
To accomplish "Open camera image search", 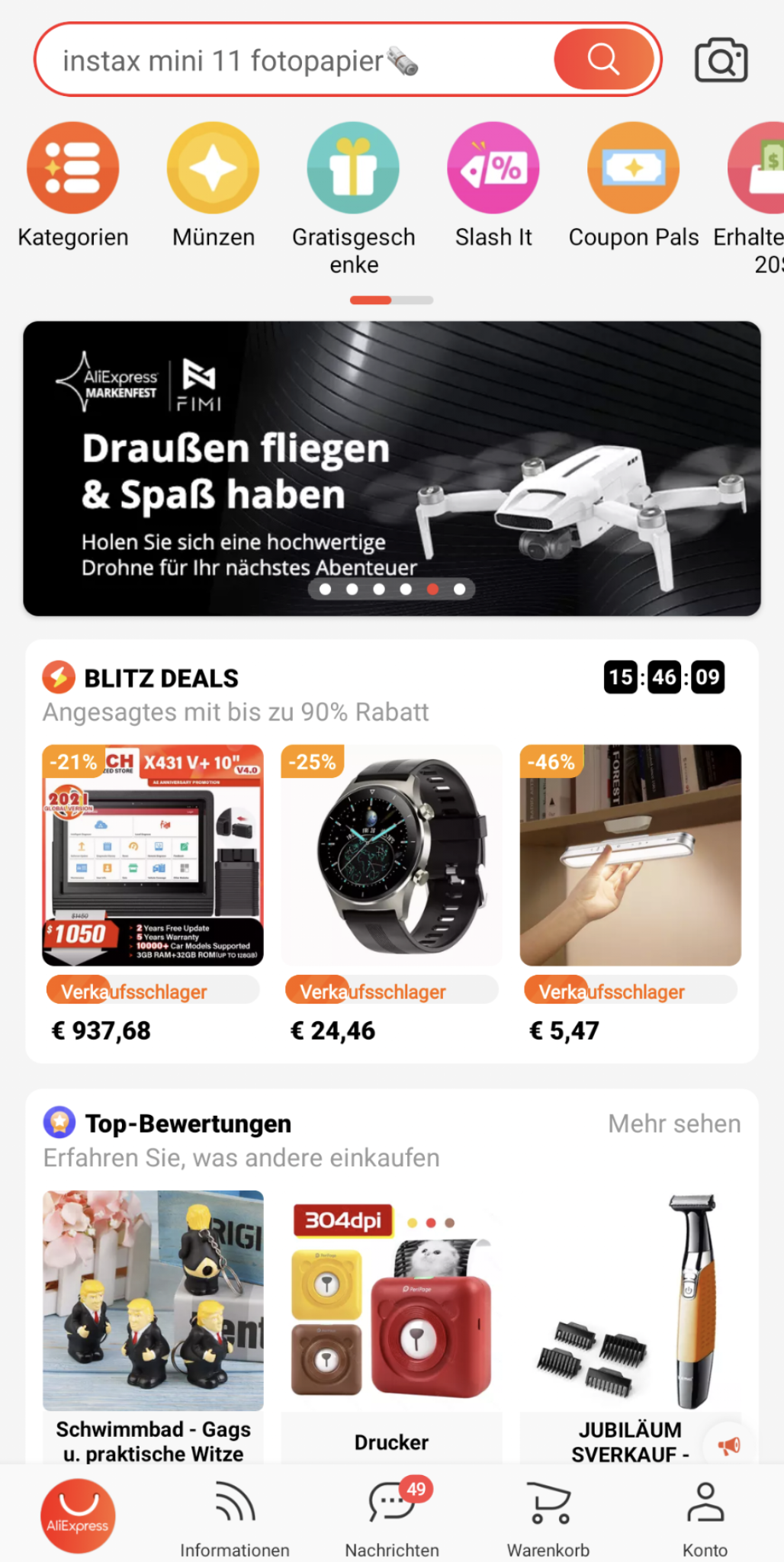I will [721, 60].
